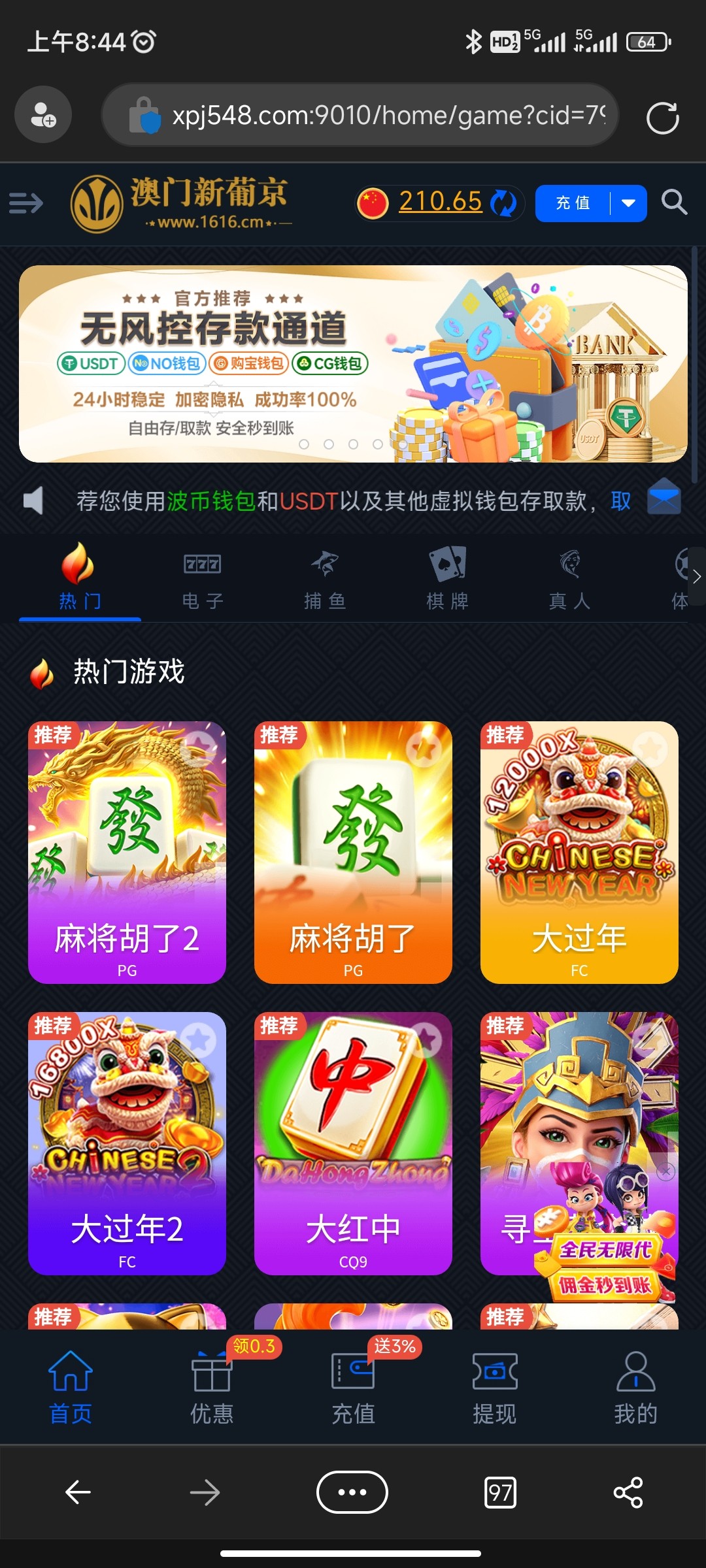This screenshot has height=1568, width=706.
Task: Launch the 麻将胡了 PG game
Action: coord(353,852)
